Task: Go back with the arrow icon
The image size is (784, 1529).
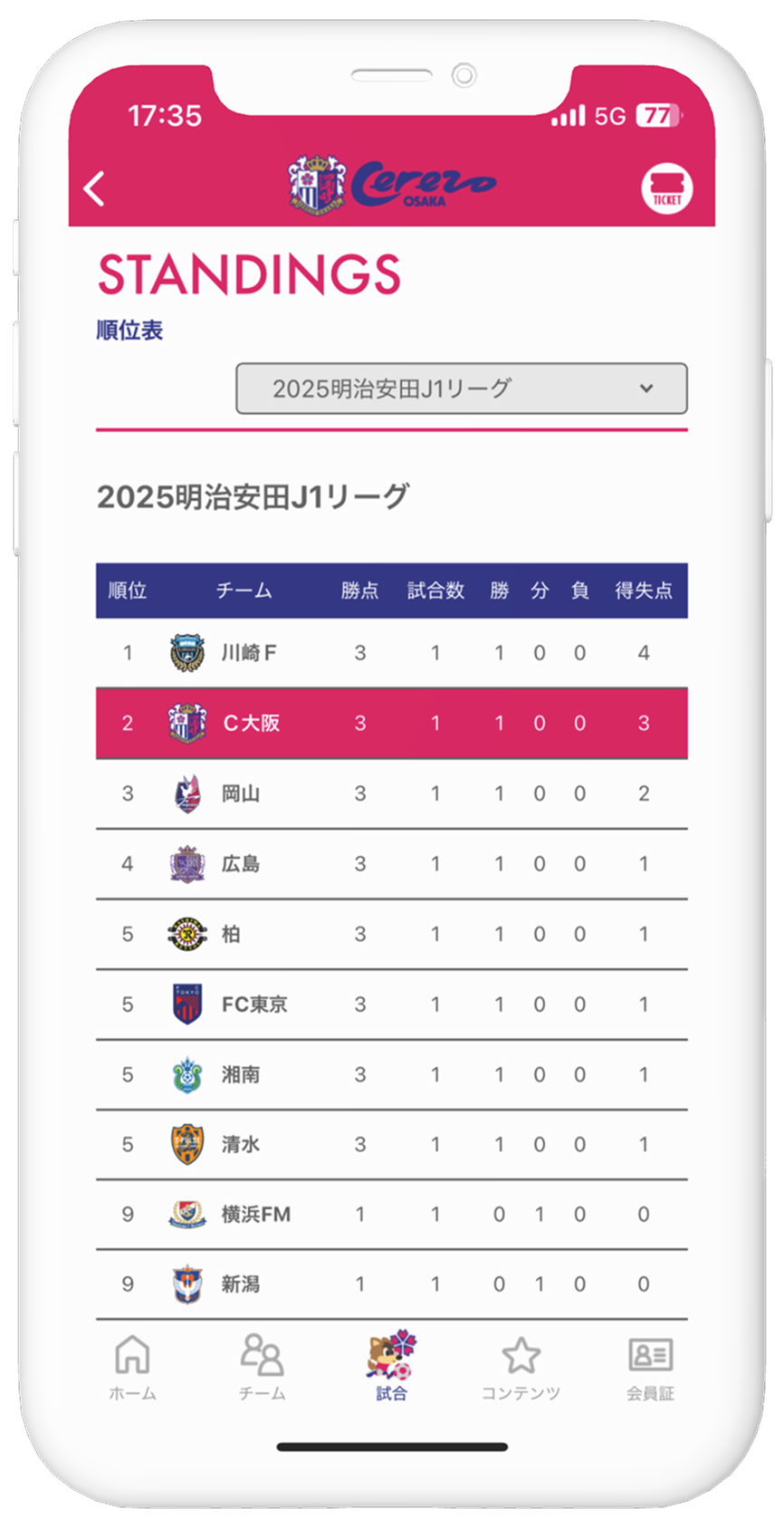Action: click(95, 188)
